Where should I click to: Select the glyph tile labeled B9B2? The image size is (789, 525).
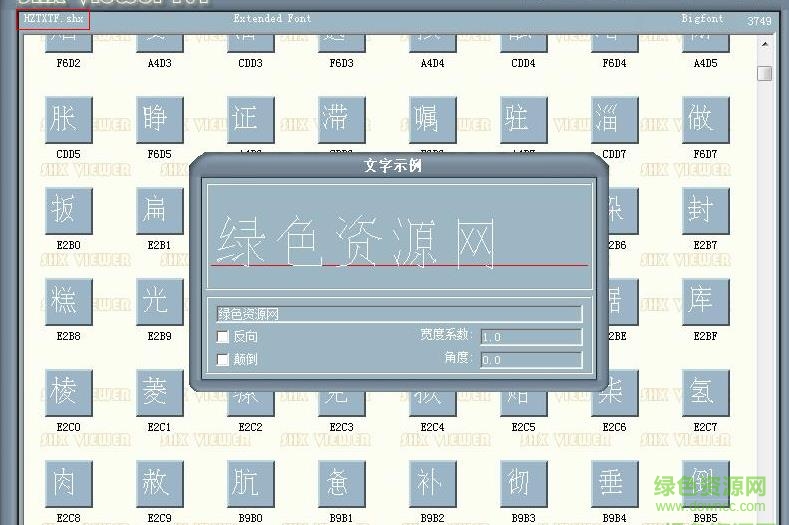[432, 483]
